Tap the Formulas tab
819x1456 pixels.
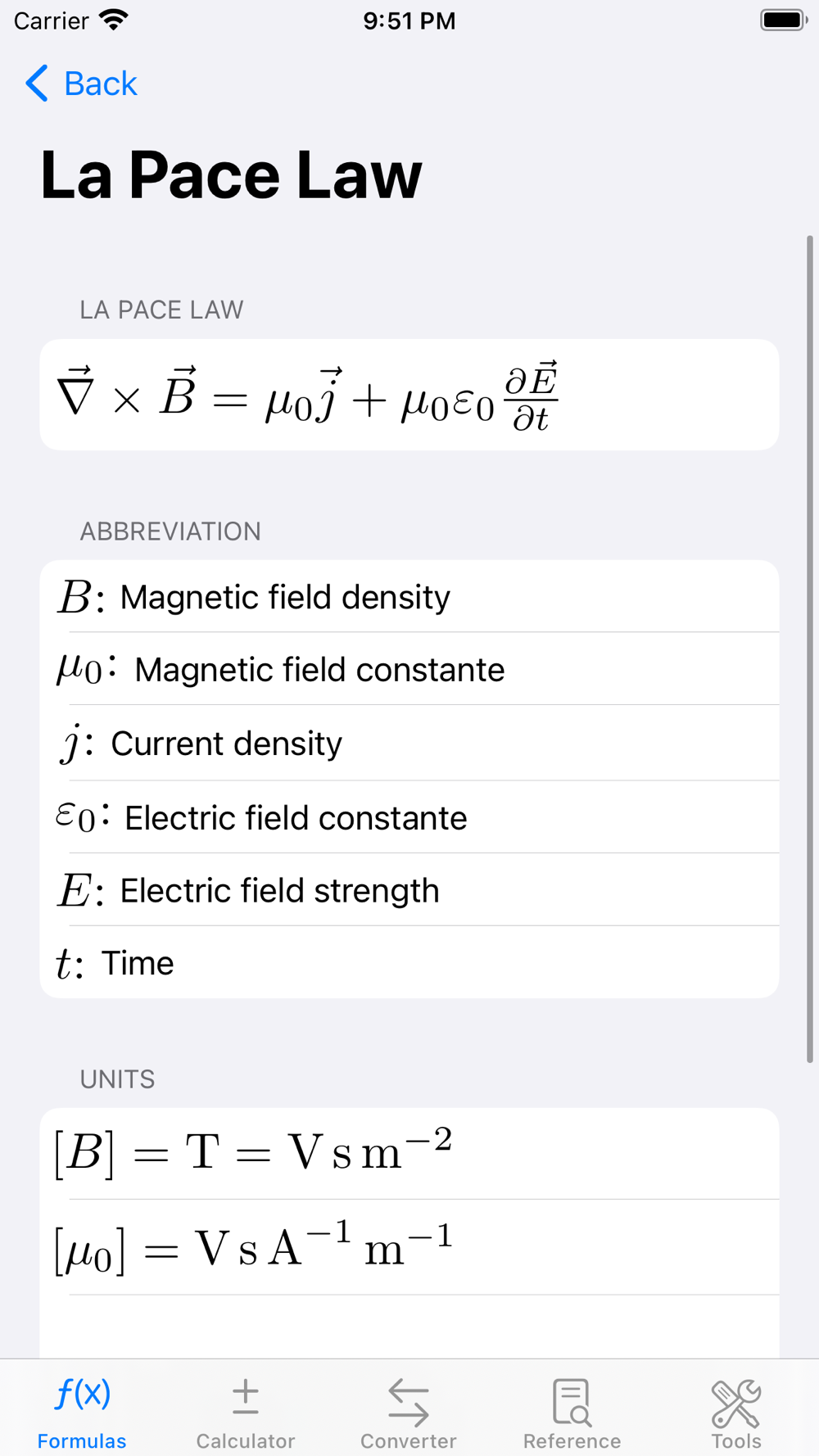click(82, 1413)
